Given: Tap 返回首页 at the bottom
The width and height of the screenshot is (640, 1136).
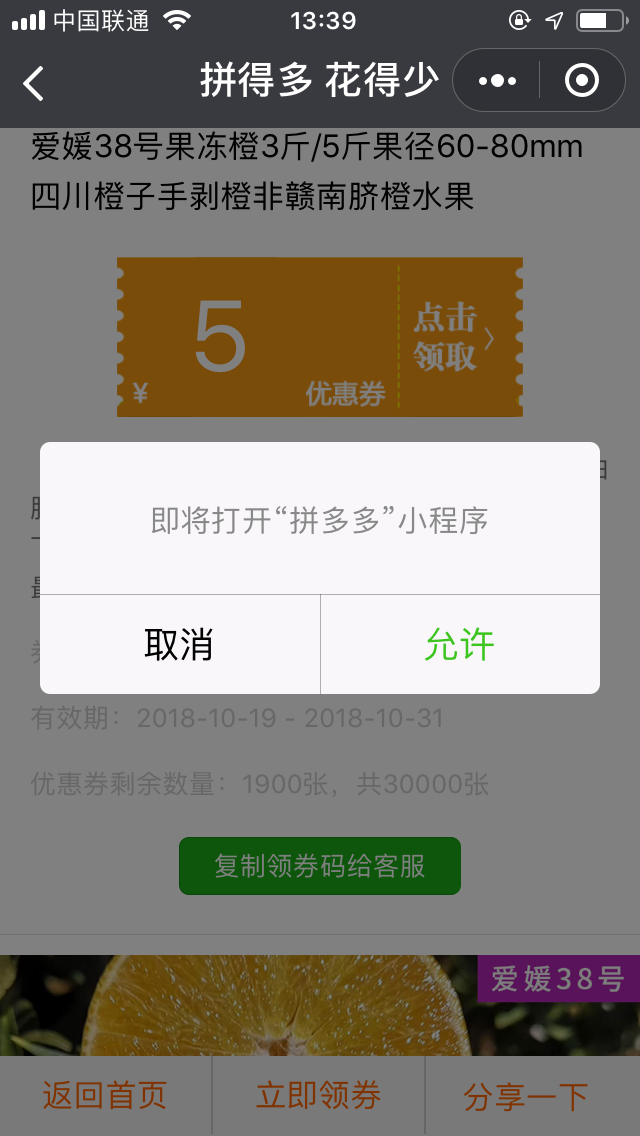Looking at the screenshot, I should pyautogui.click(x=105, y=1096).
